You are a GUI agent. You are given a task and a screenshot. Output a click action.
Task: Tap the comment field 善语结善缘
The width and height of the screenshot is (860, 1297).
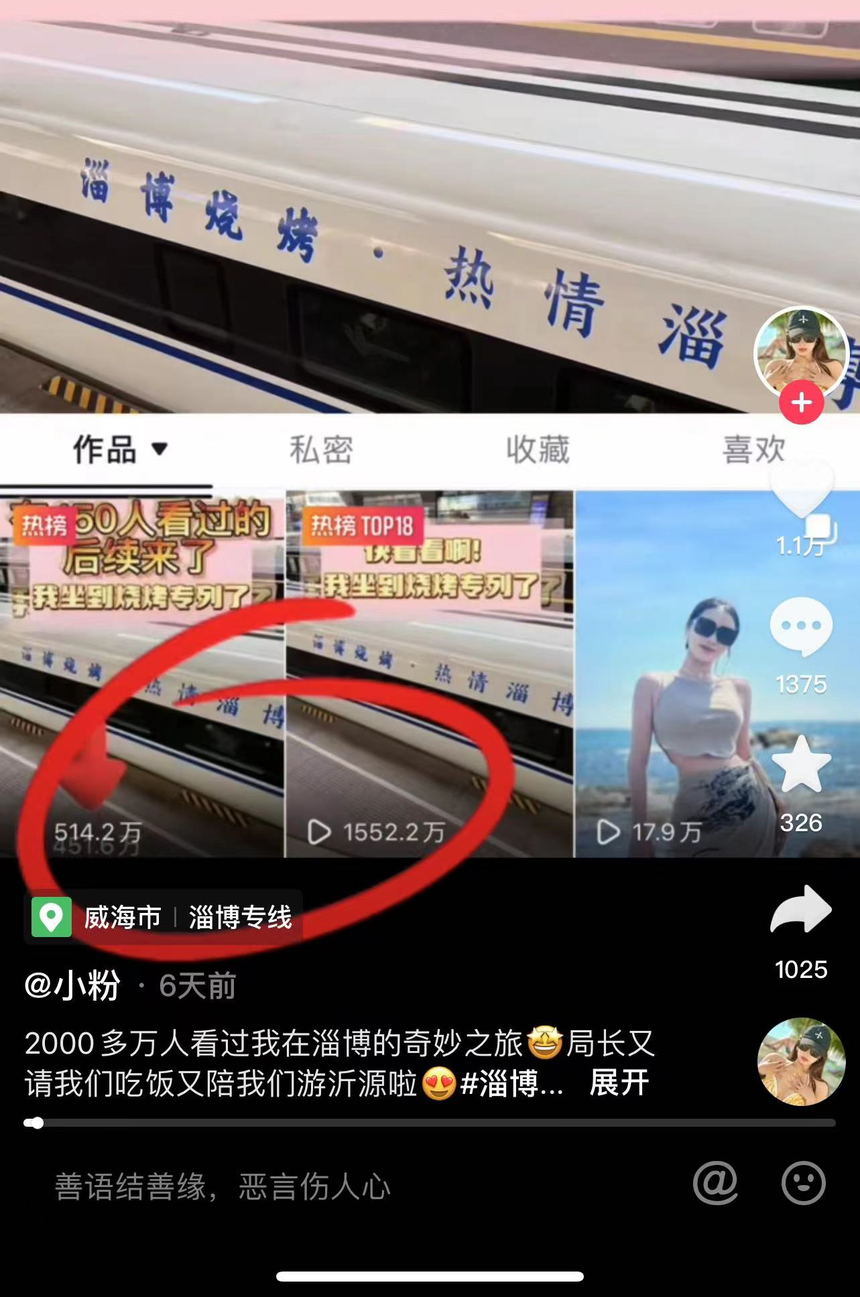click(x=222, y=1187)
